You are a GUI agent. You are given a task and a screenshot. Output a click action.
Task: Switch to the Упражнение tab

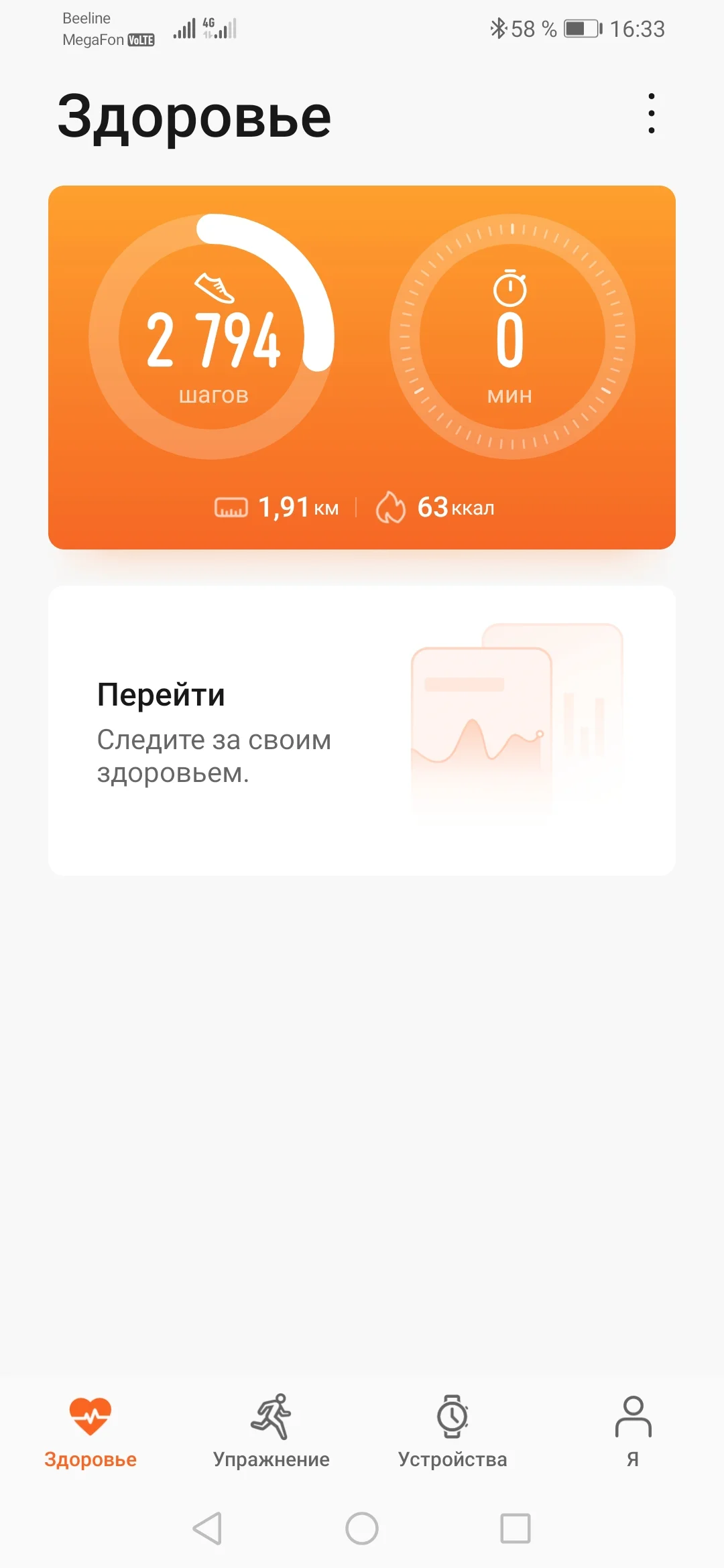pos(271,1431)
